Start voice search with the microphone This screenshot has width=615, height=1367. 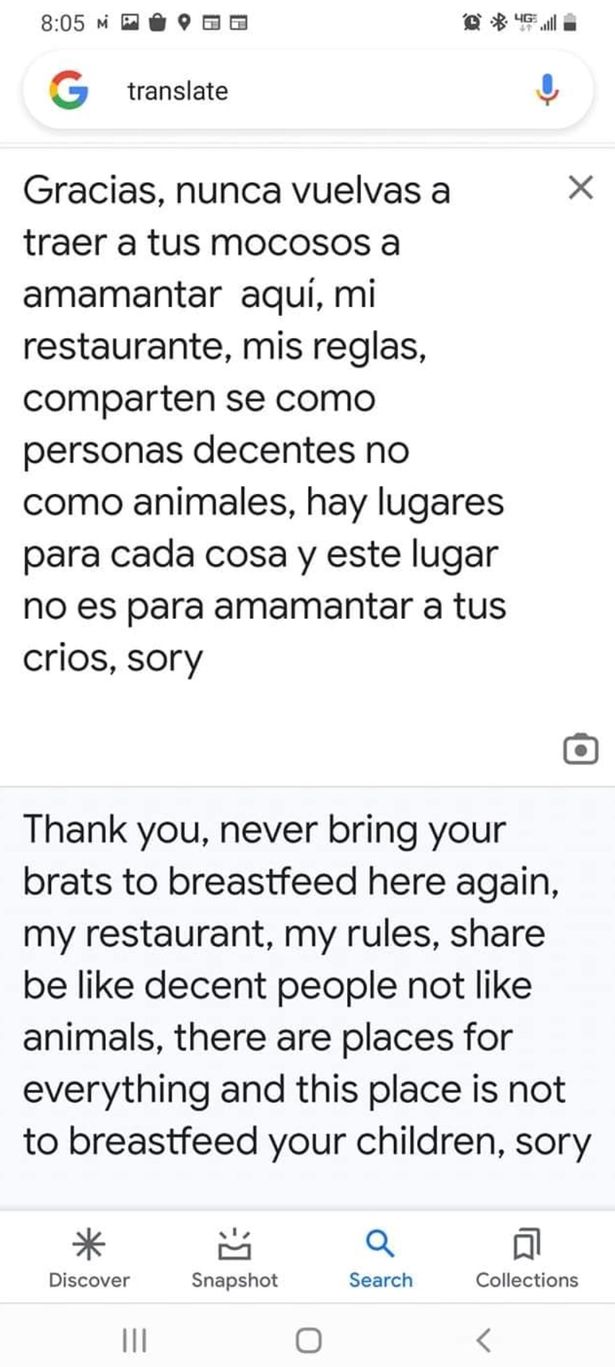(x=547, y=92)
